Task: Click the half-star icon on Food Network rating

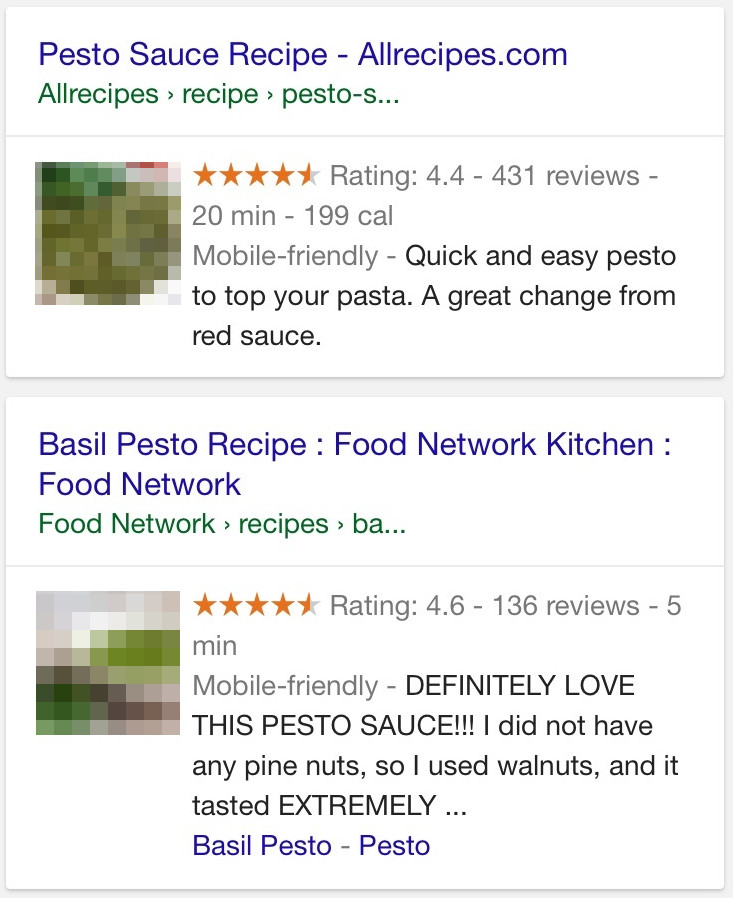Action: pos(308,604)
